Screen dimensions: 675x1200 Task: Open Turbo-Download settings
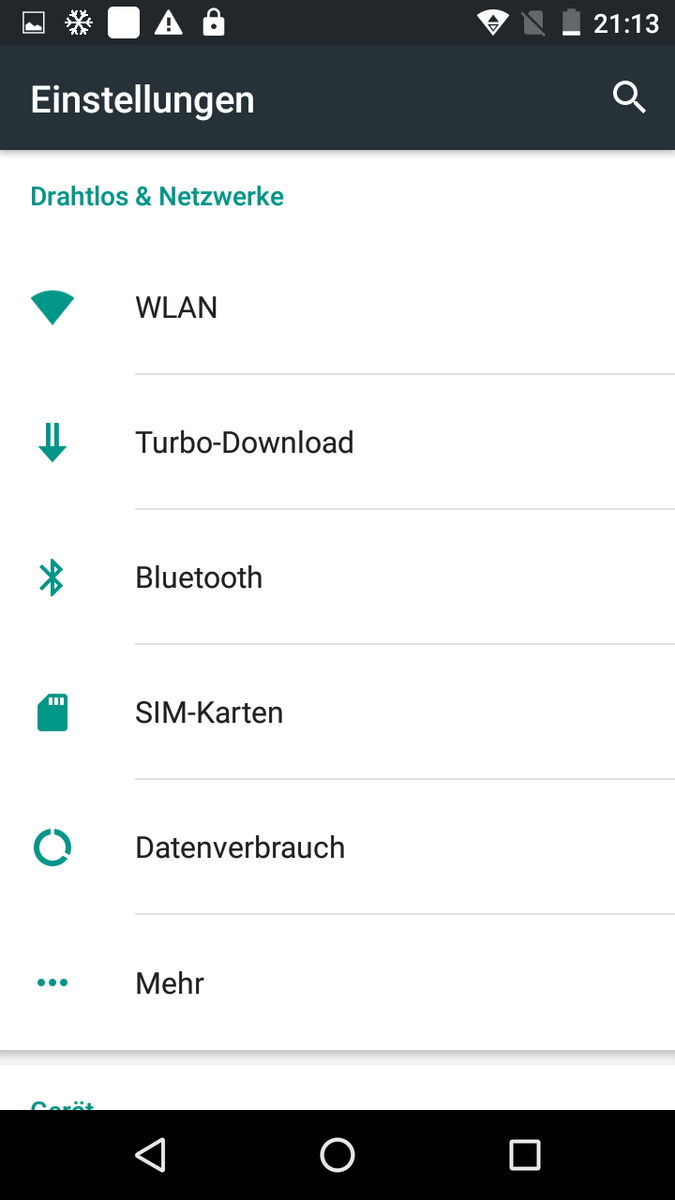(x=337, y=442)
